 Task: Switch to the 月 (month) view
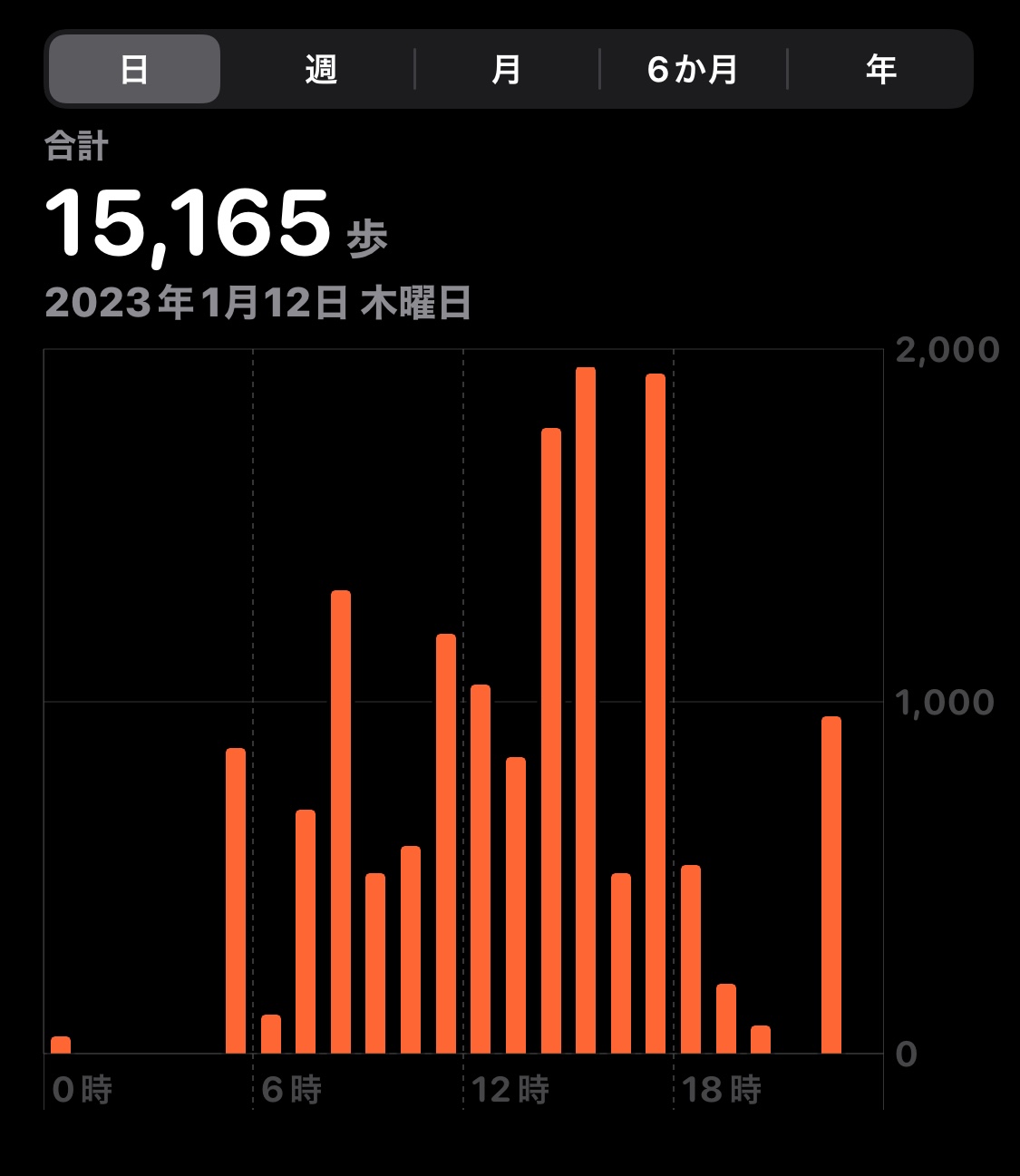click(x=506, y=69)
